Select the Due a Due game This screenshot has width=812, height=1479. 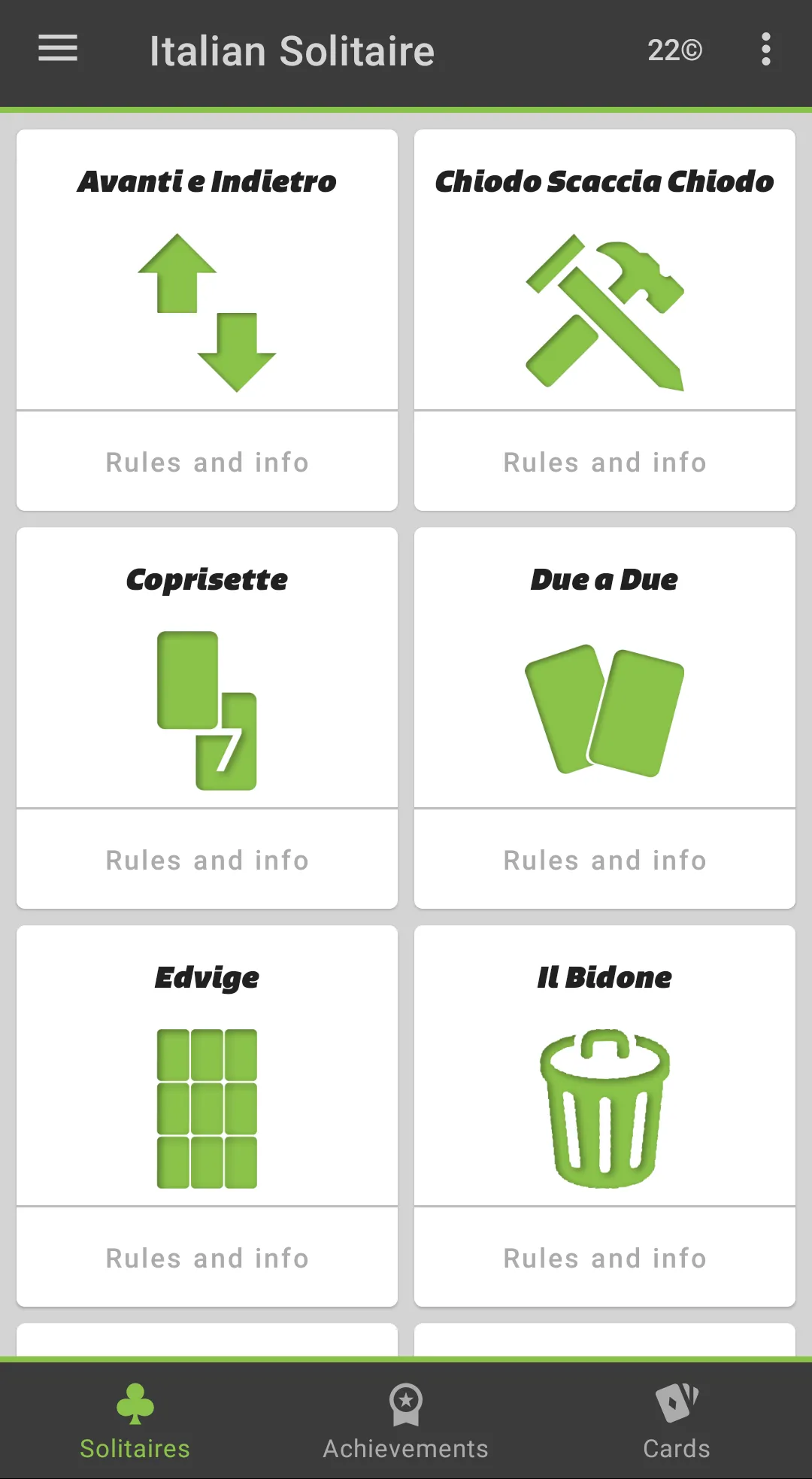click(604, 668)
